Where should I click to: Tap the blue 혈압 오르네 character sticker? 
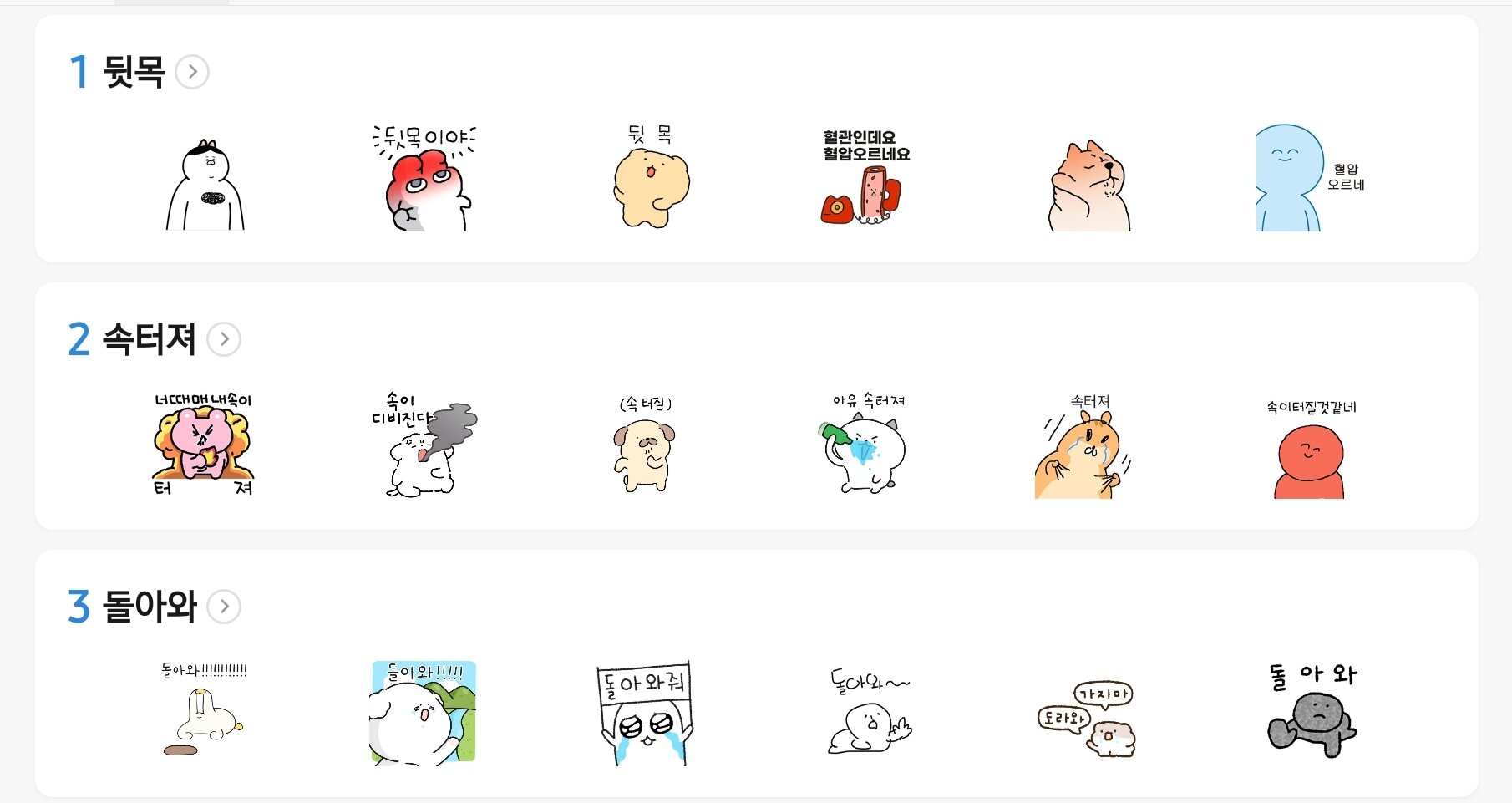(x=1309, y=179)
